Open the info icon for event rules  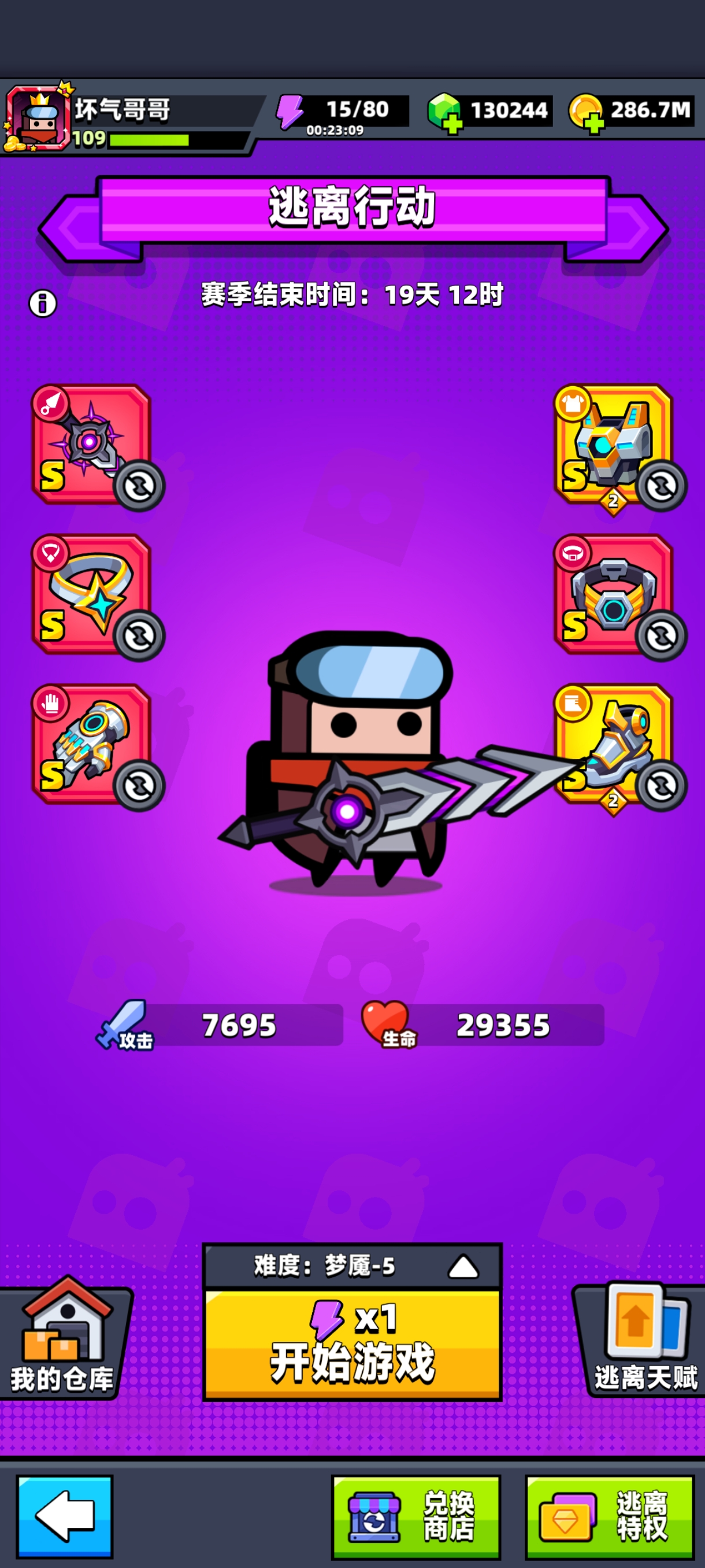[43, 302]
